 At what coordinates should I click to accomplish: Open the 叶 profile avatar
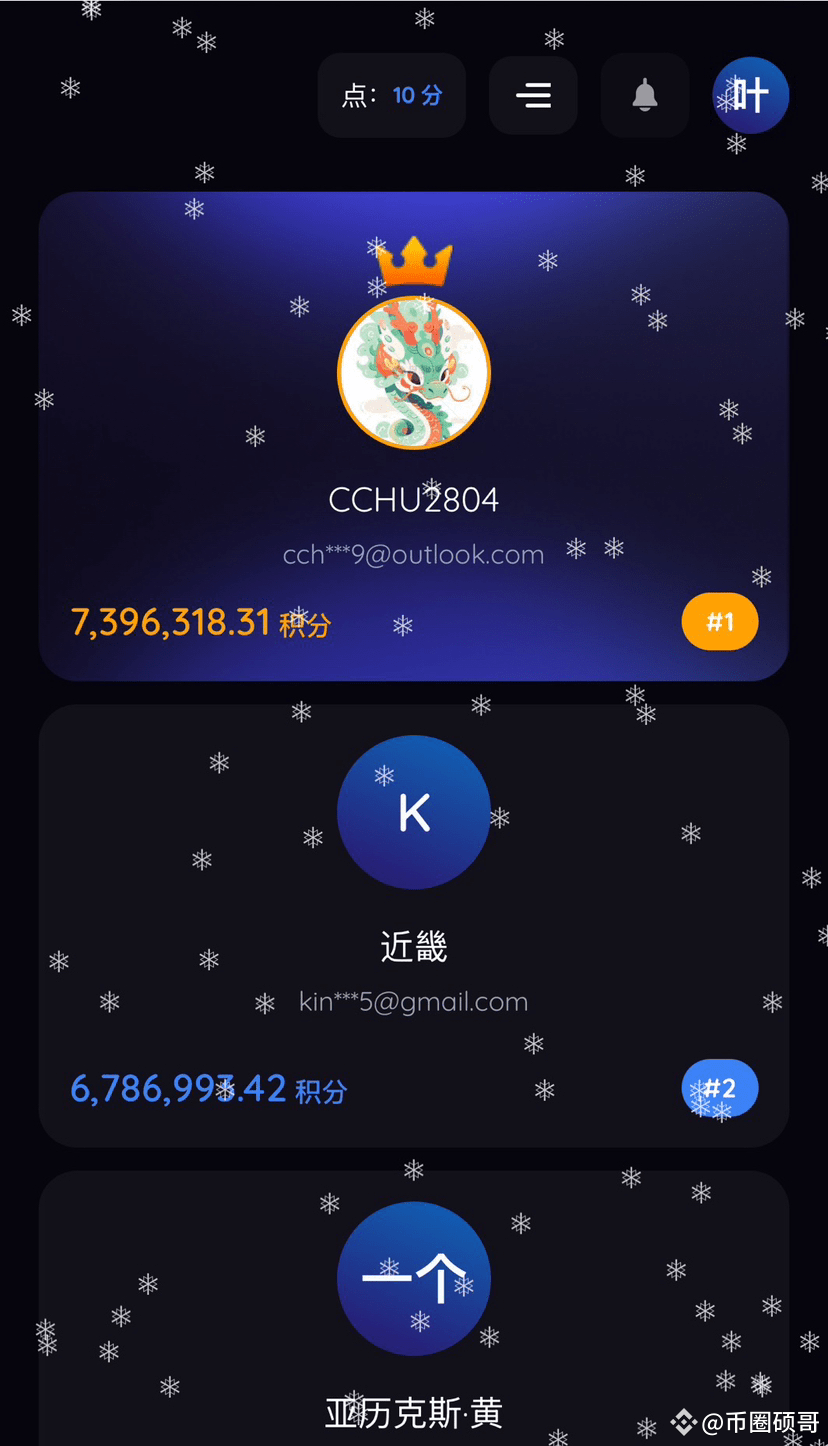(750, 95)
